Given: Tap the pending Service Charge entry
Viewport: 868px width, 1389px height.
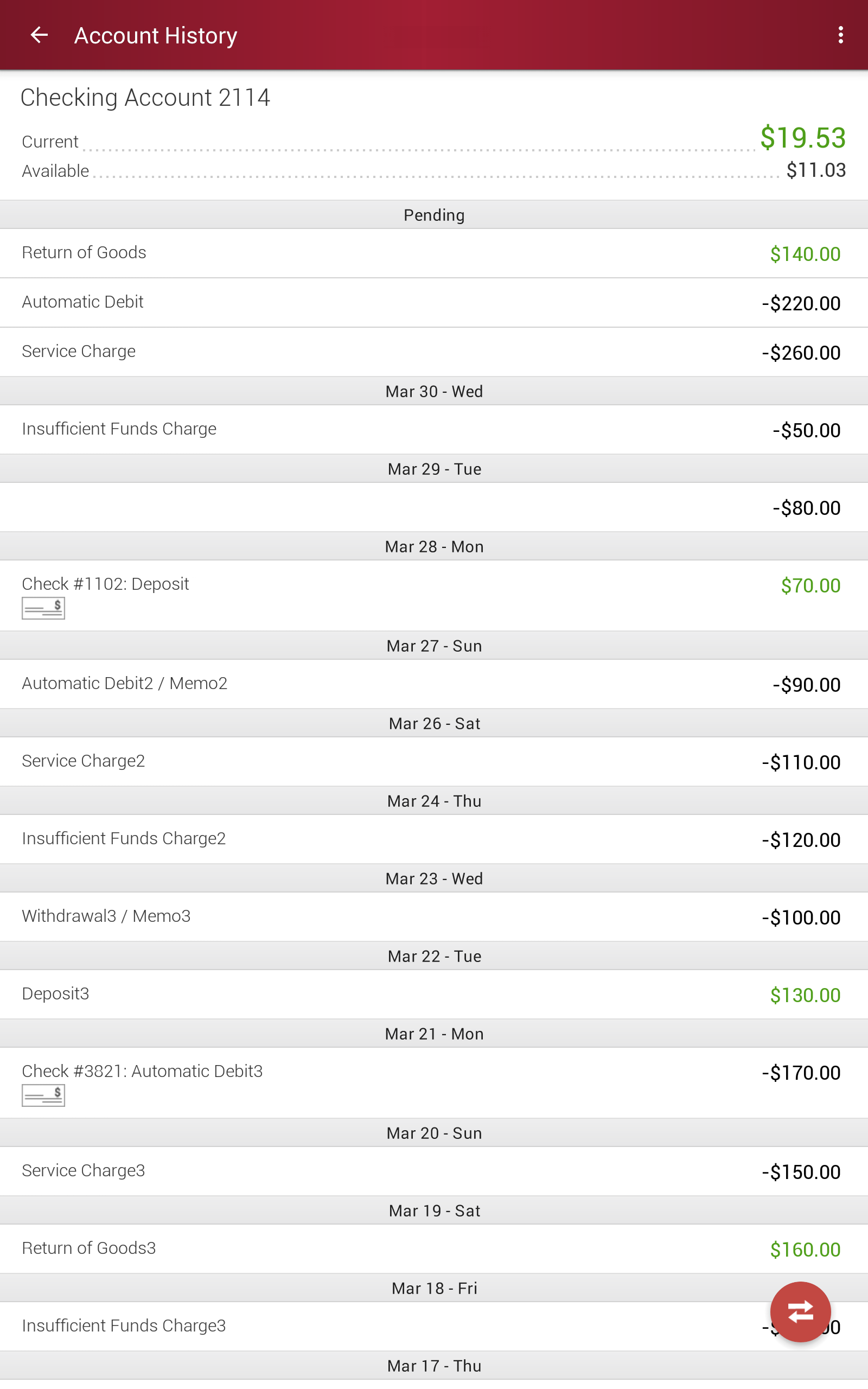Looking at the screenshot, I should pyautogui.click(x=434, y=352).
